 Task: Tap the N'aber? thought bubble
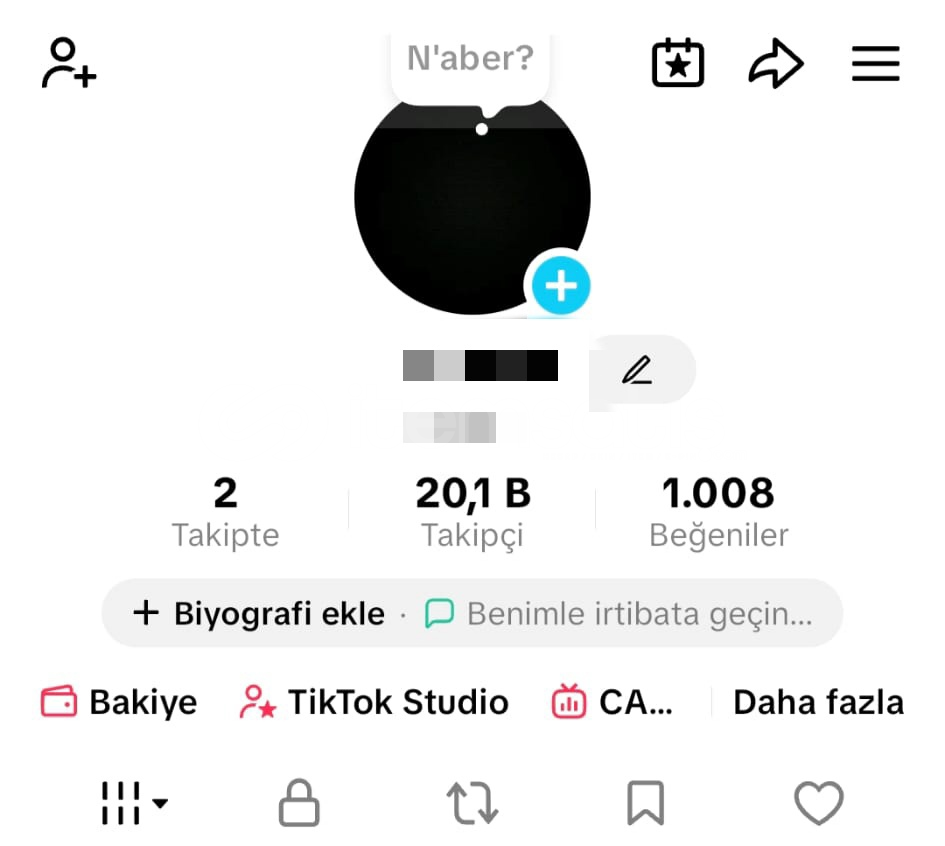(x=470, y=61)
